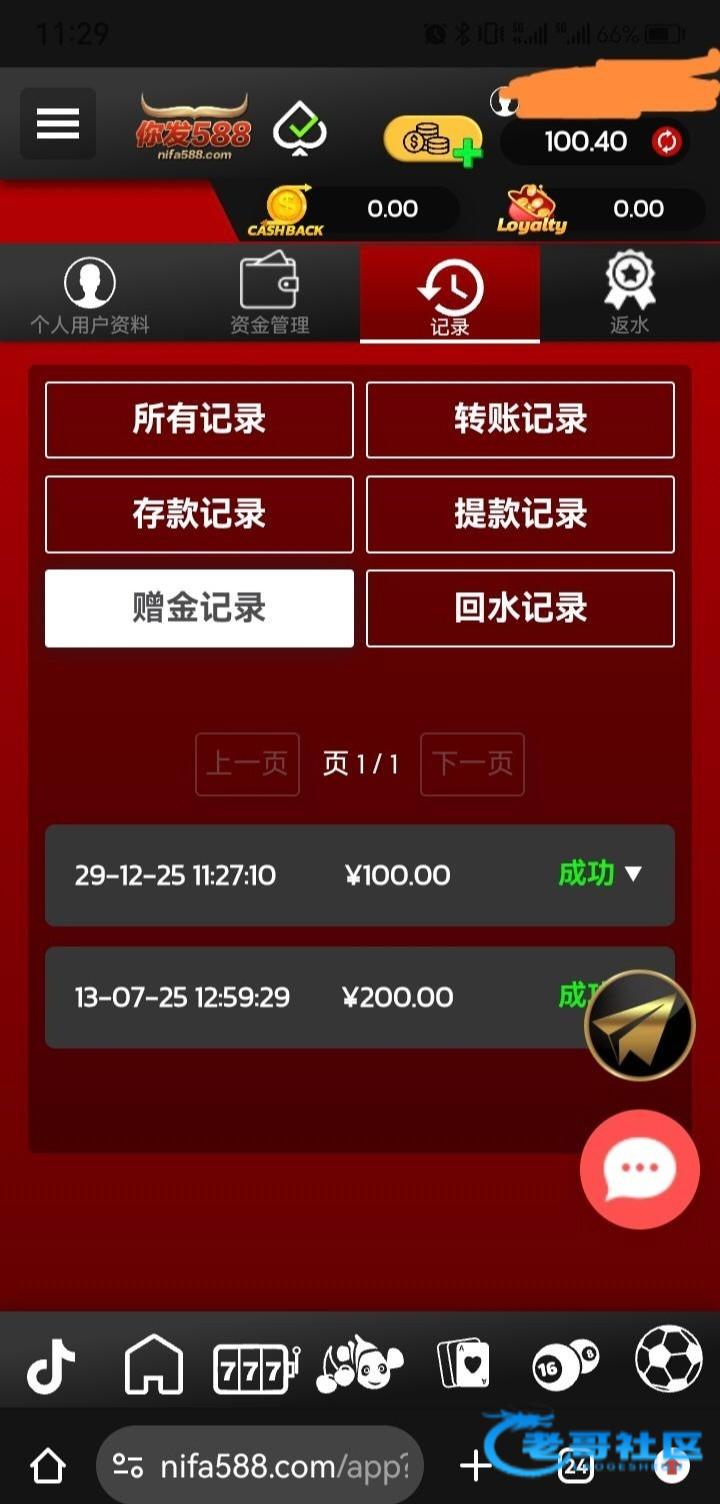Image resolution: width=720 pixels, height=1504 pixels.
Task: Show 所有记录 list
Action: coord(199,419)
